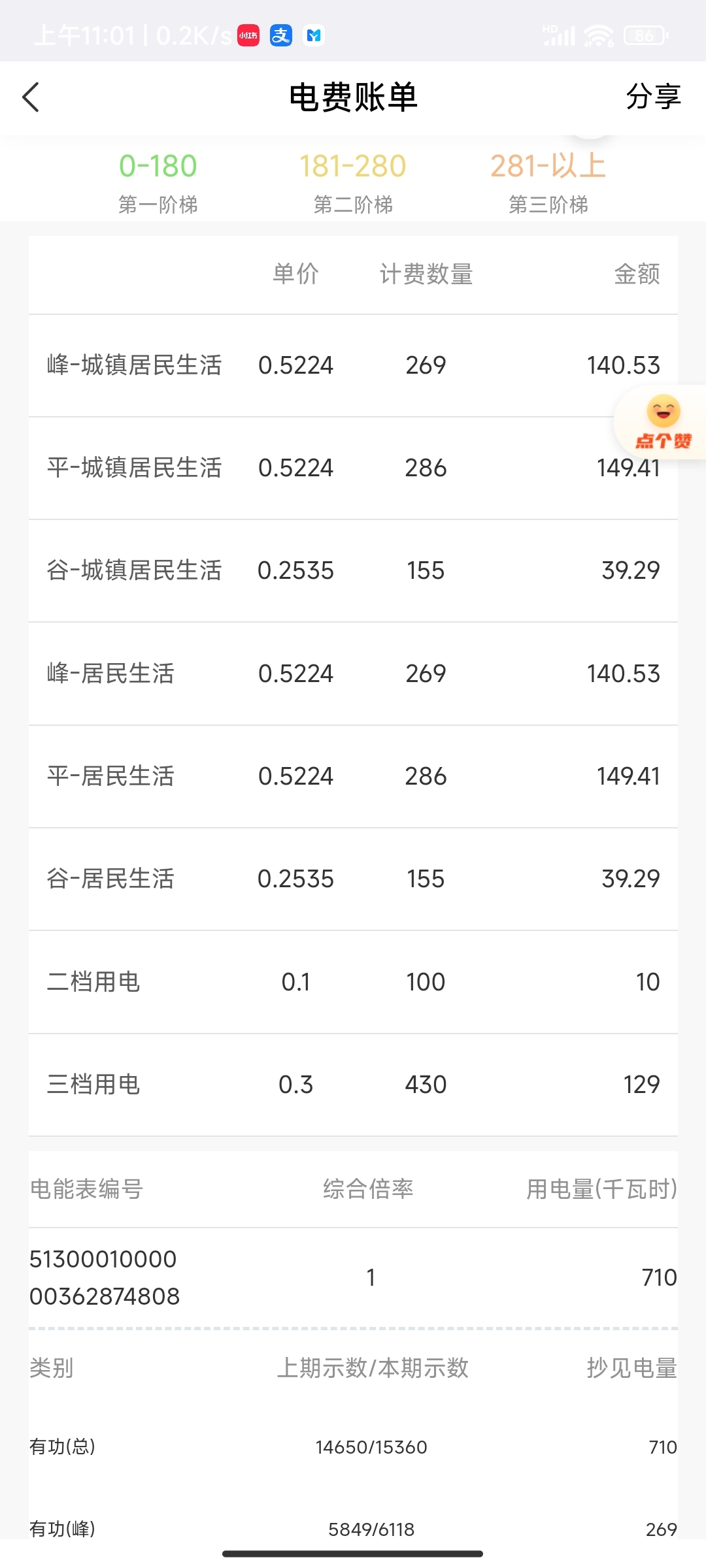Tap the 点个赞 floating button
Viewport: 706px width, 1568px height.
coord(662,422)
